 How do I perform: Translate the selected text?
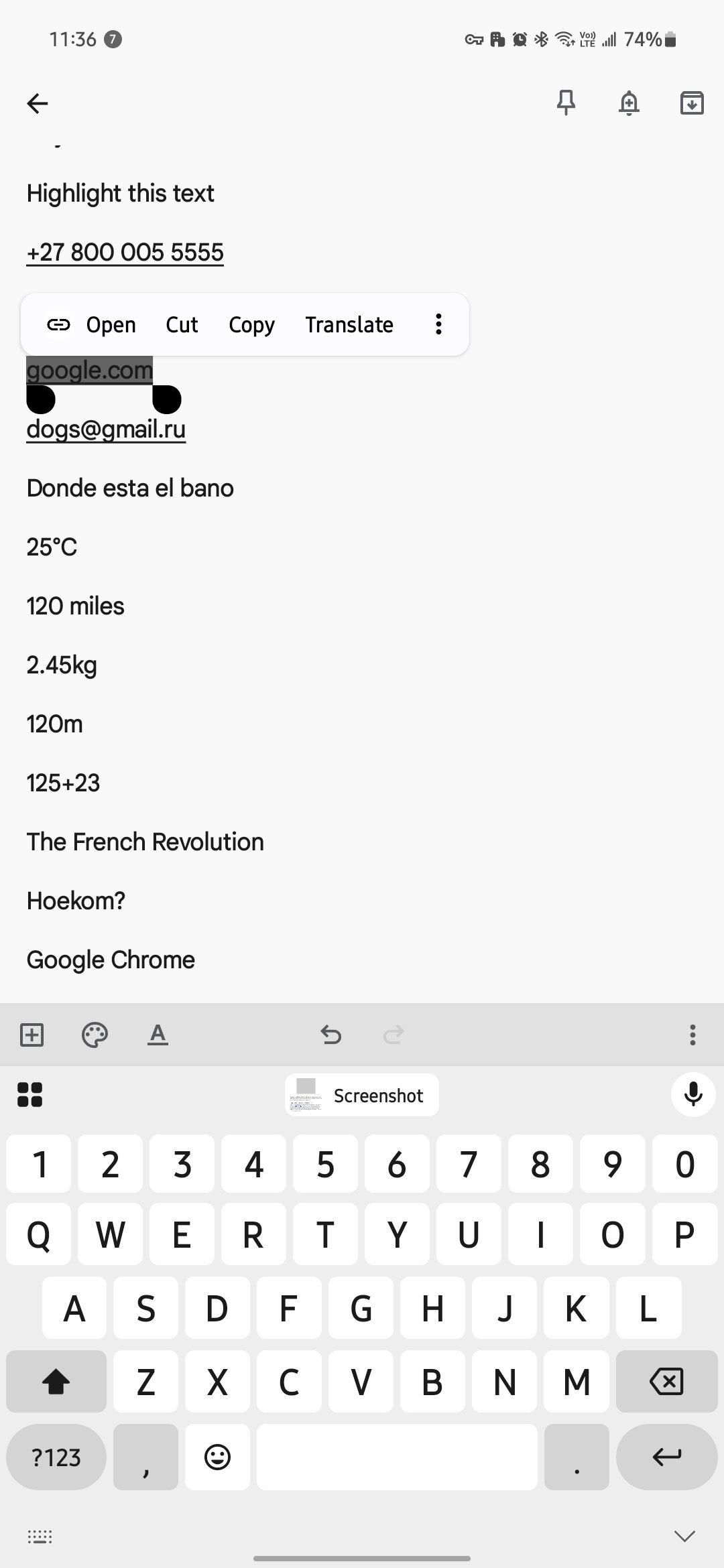(349, 325)
